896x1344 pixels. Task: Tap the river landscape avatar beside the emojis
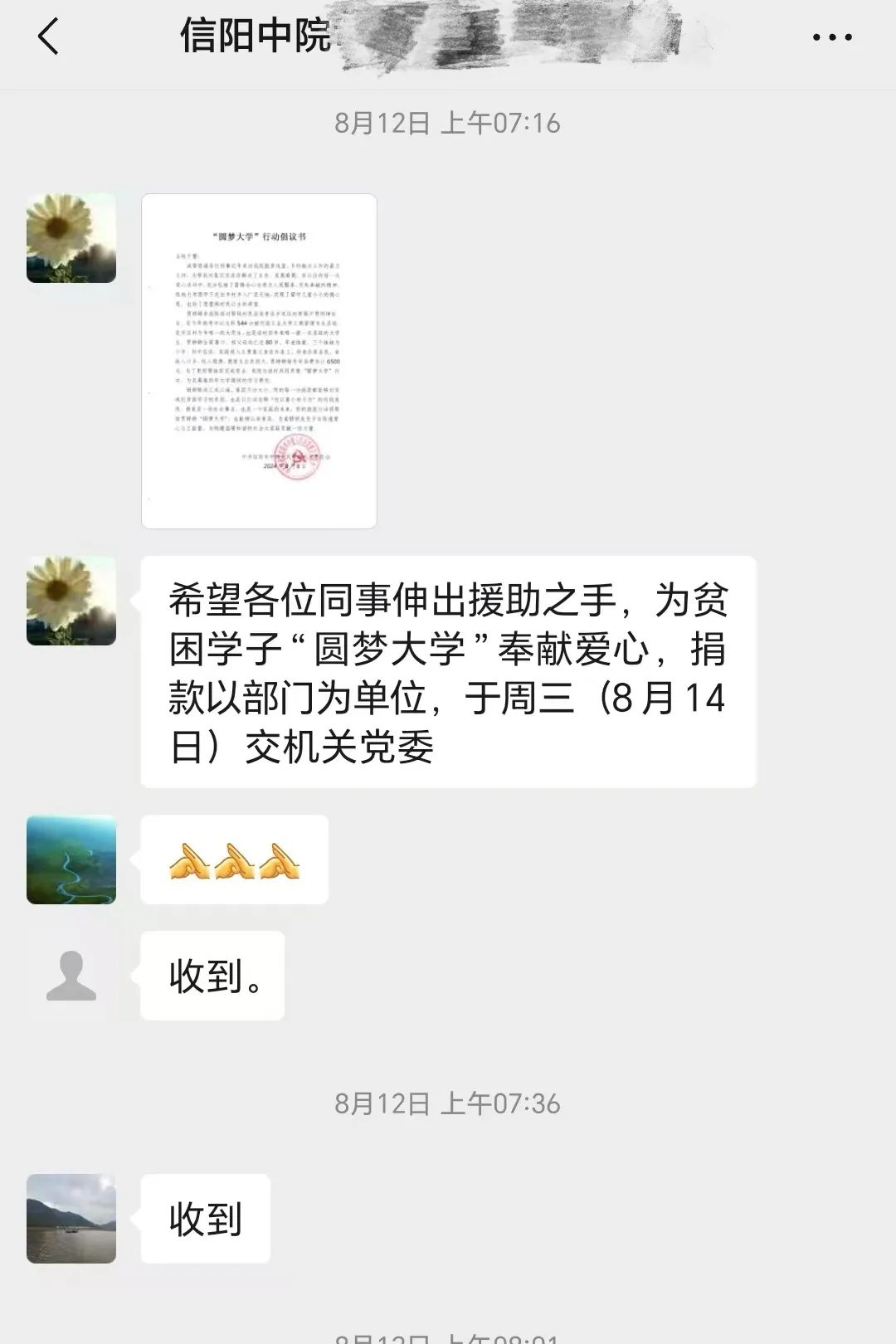coord(71,859)
